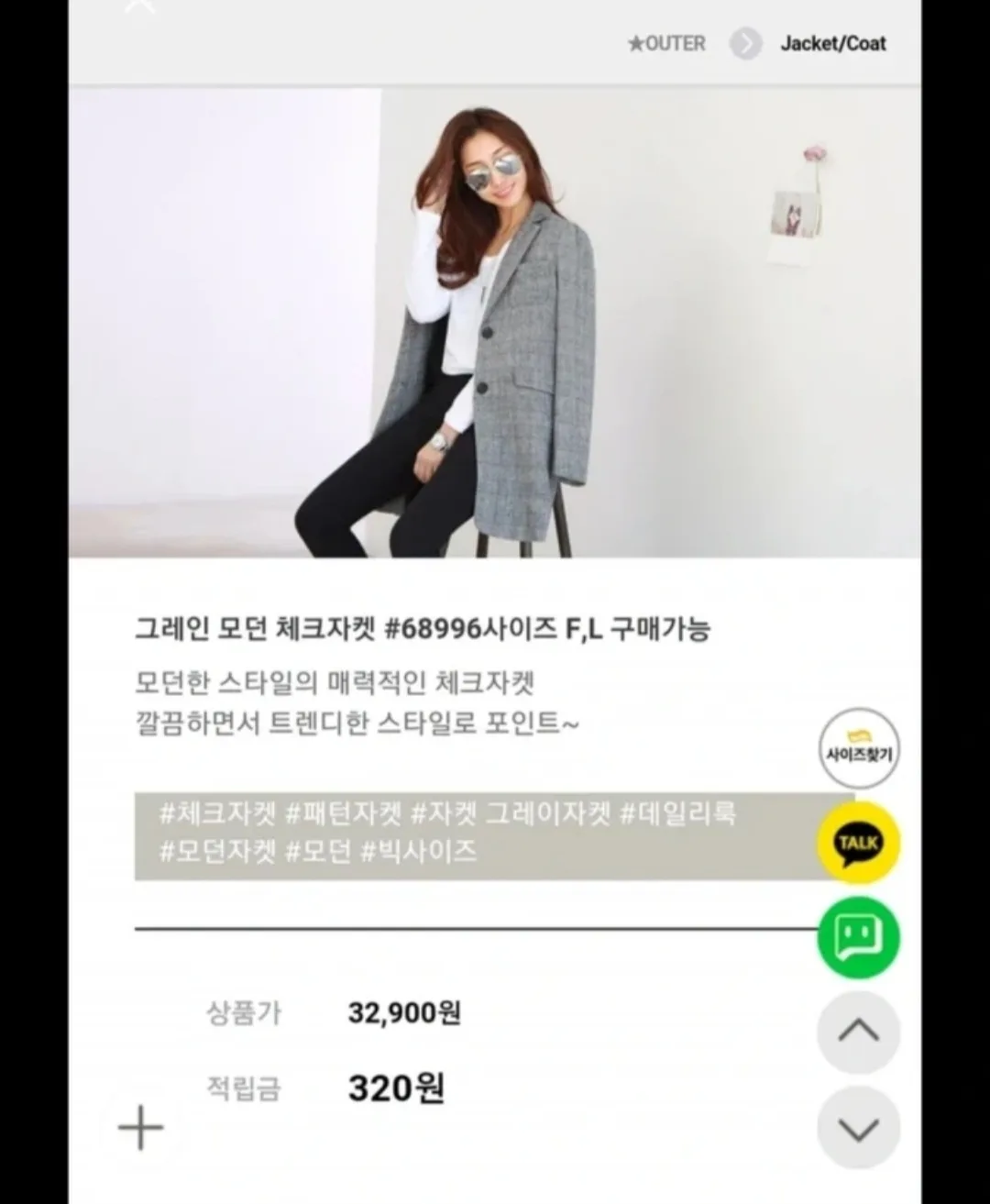
Task: Go to the OUTER category
Action: click(x=666, y=43)
